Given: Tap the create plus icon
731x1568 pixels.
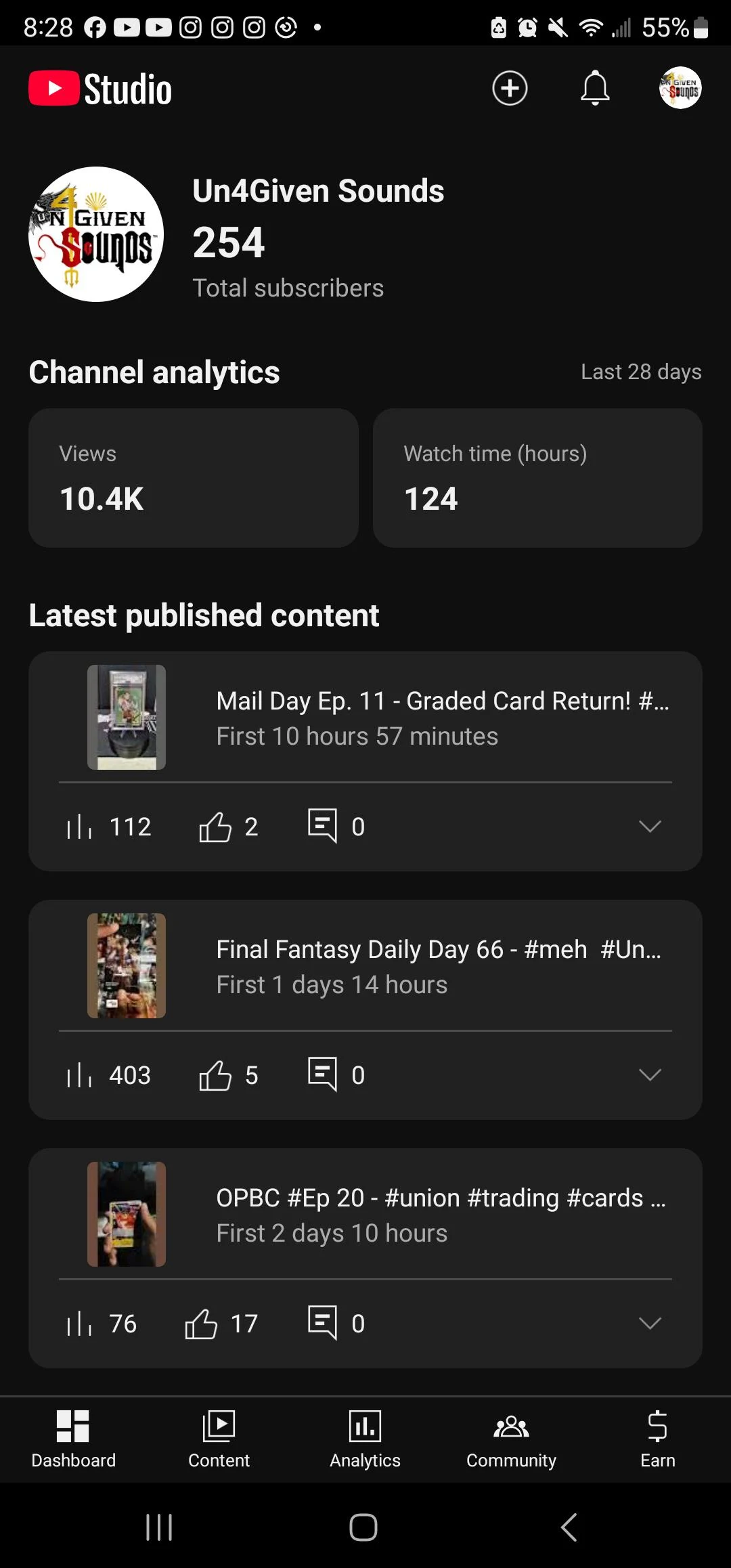Looking at the screenshot, I should 510,88.
